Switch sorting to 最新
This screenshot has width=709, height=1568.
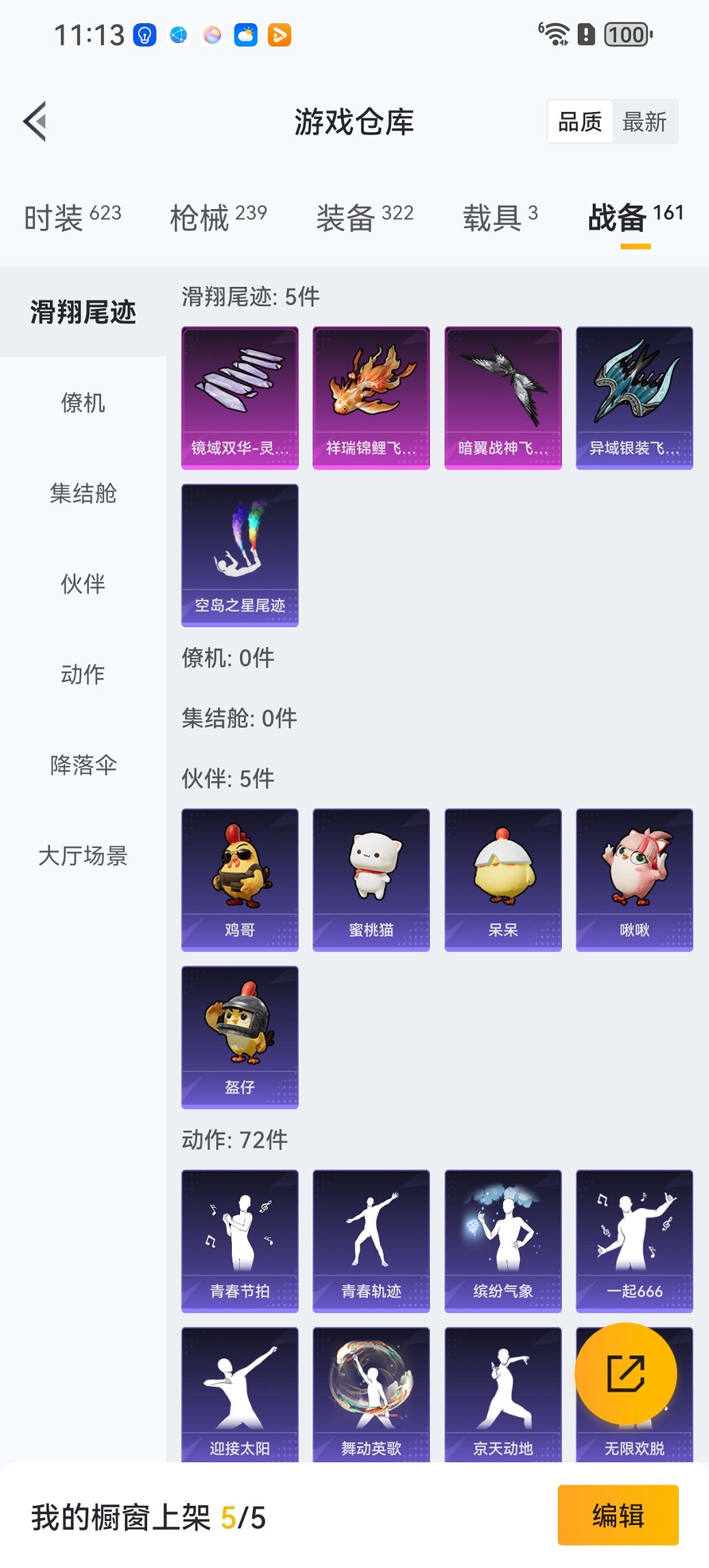click(x=644, y=121)
